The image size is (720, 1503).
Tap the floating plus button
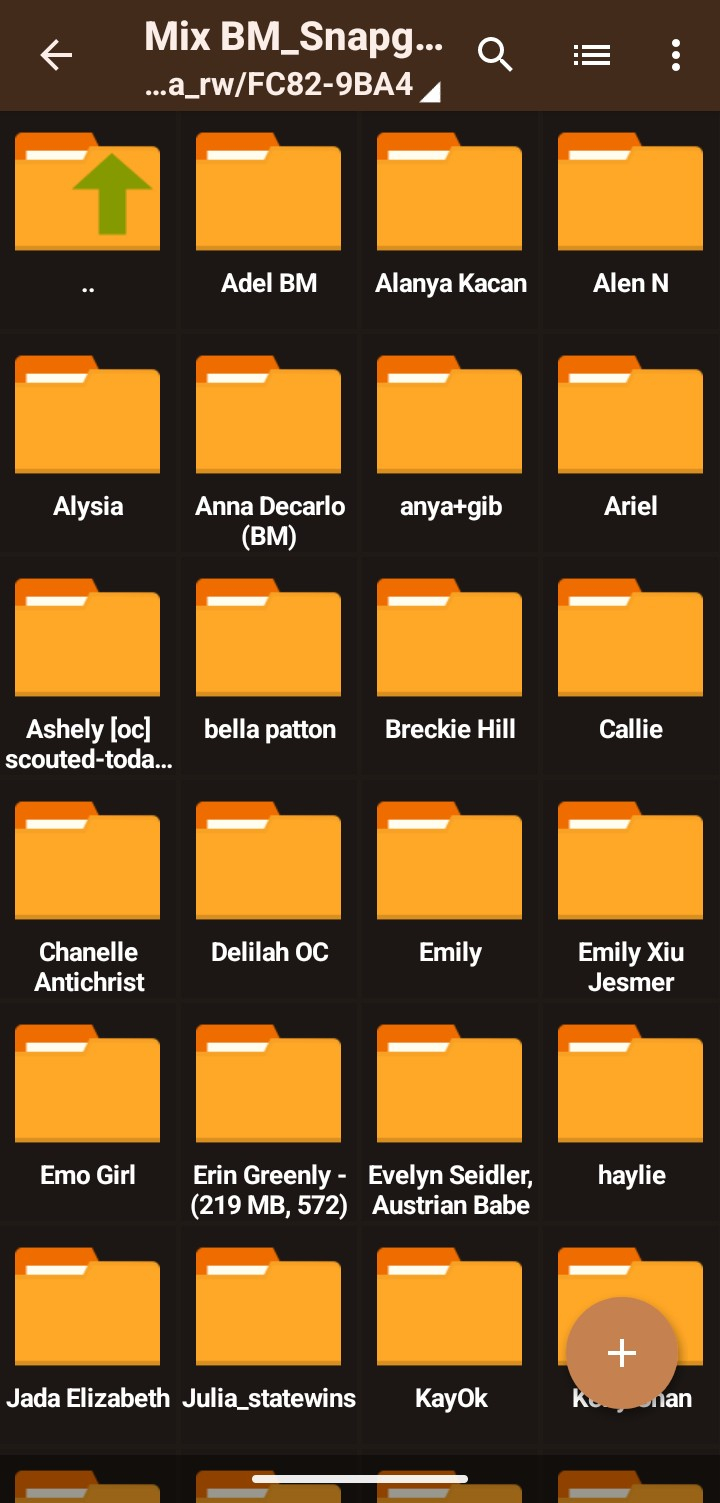(622, 1353)
